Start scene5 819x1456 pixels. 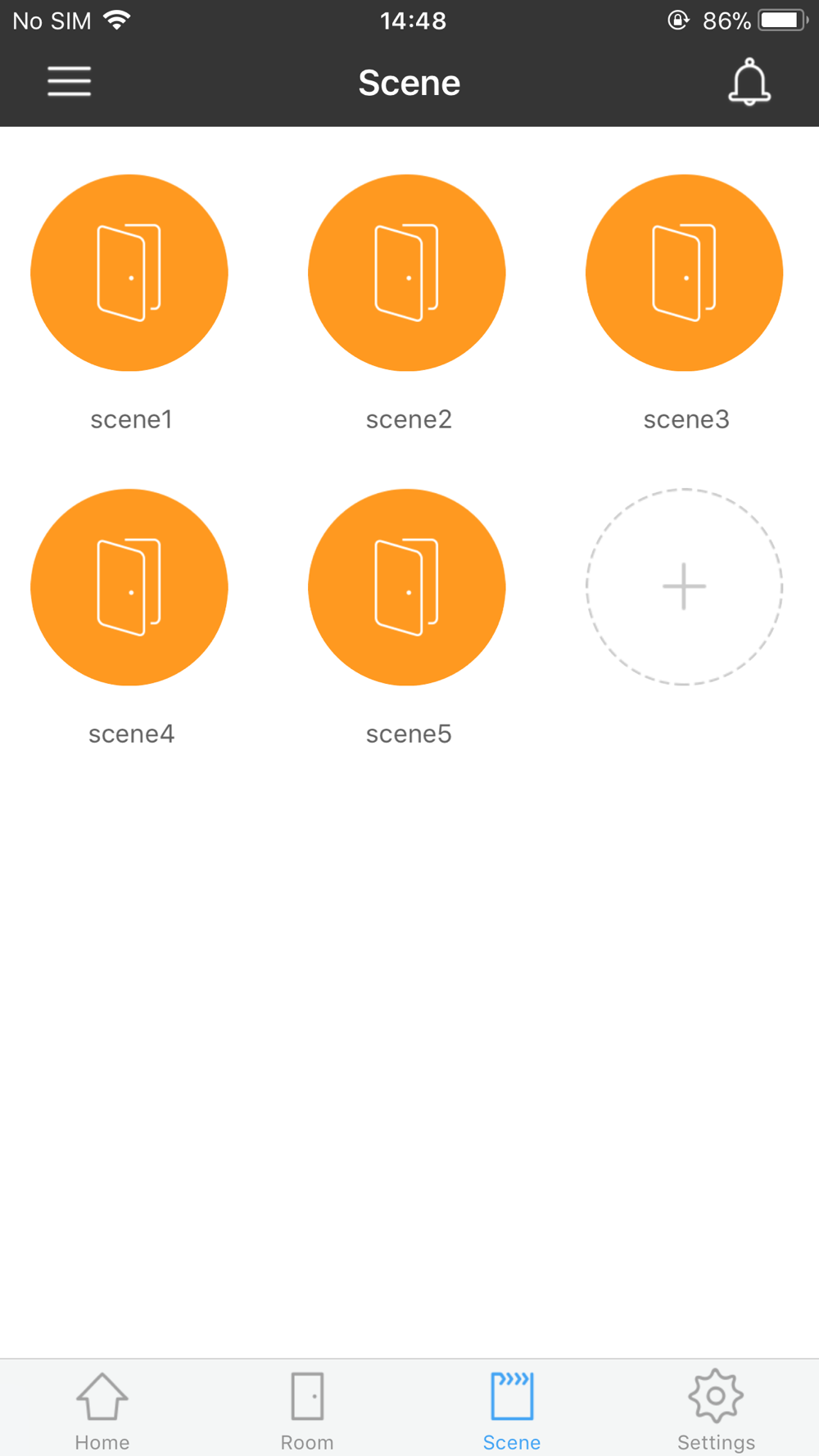coord(407,587)
